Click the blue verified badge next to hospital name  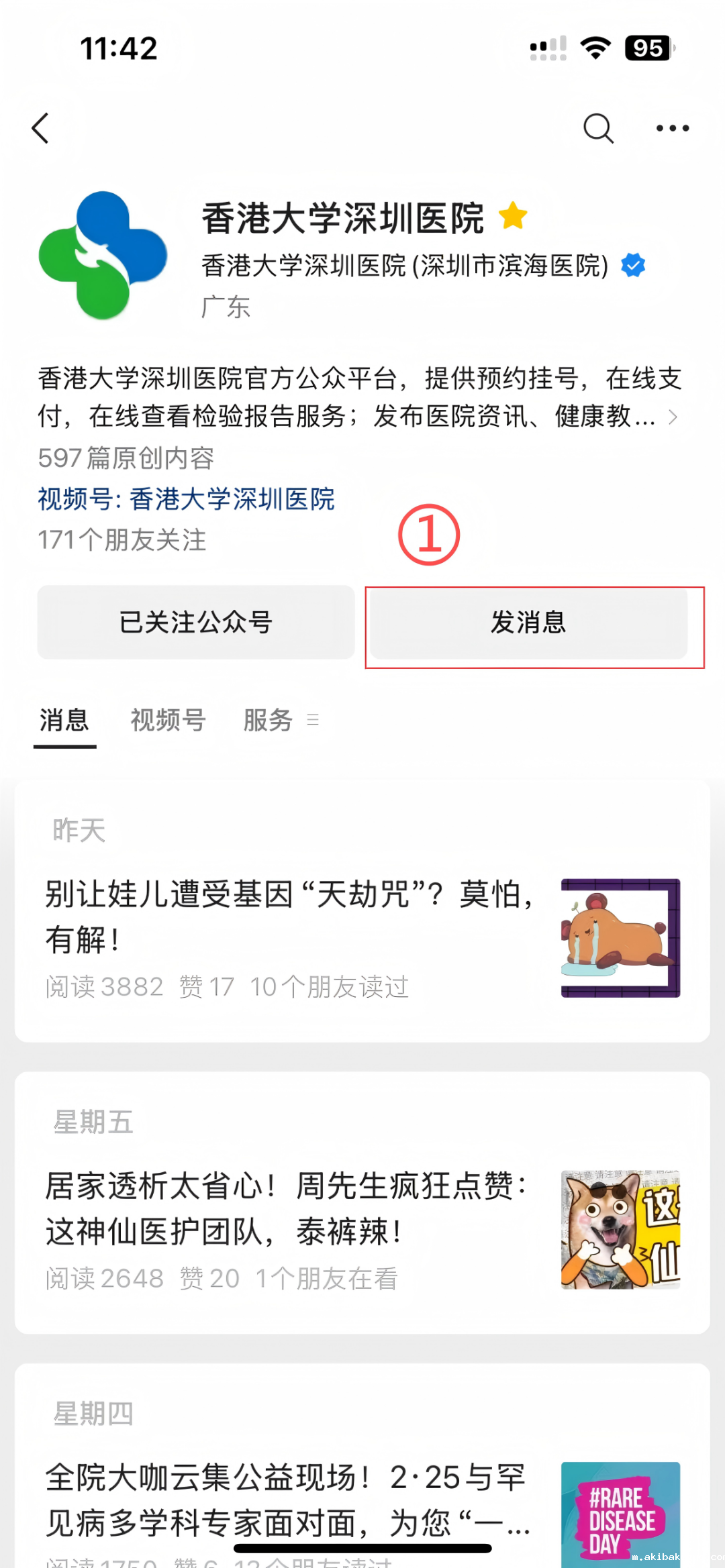click(633, 265)
